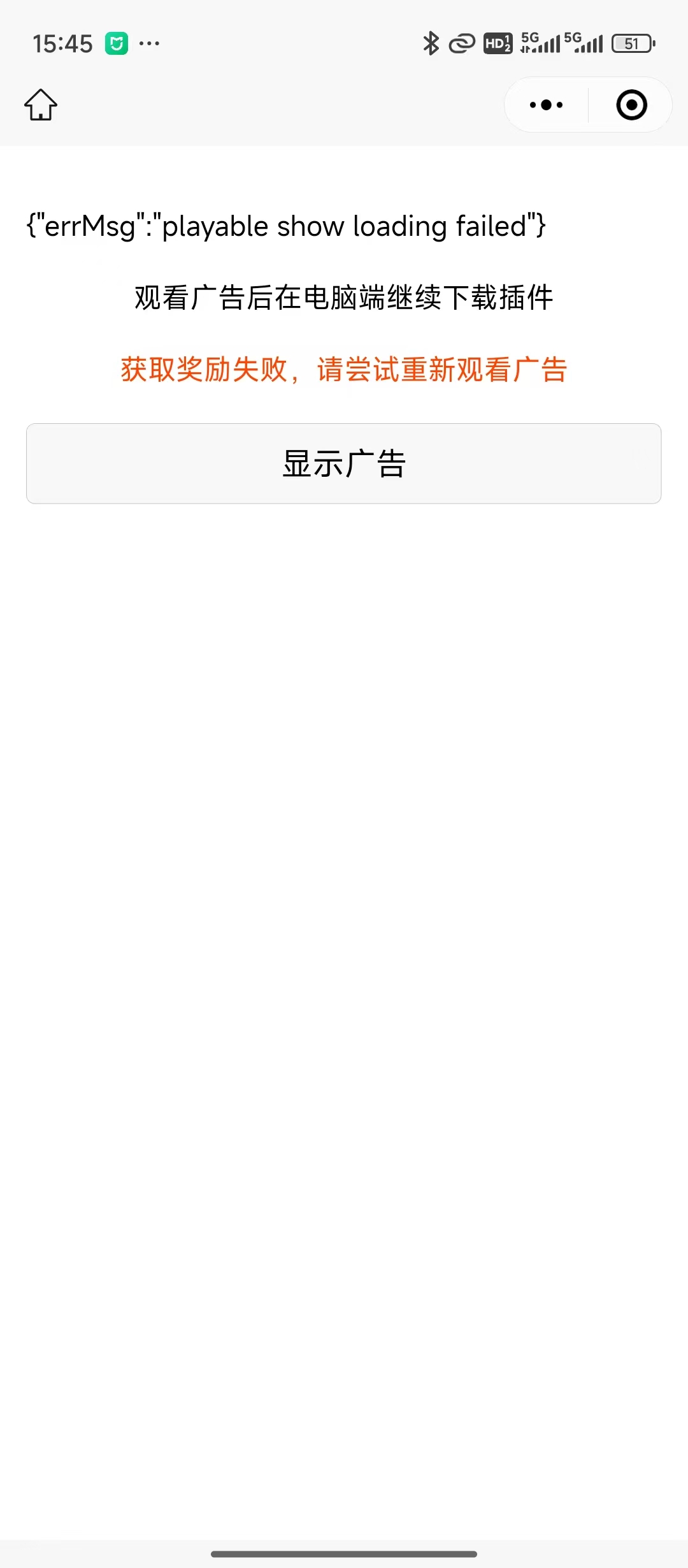This screenshot has width=688, height=1568.
Task: Go to the mini program home icon
Action: [x=41, y=105]
